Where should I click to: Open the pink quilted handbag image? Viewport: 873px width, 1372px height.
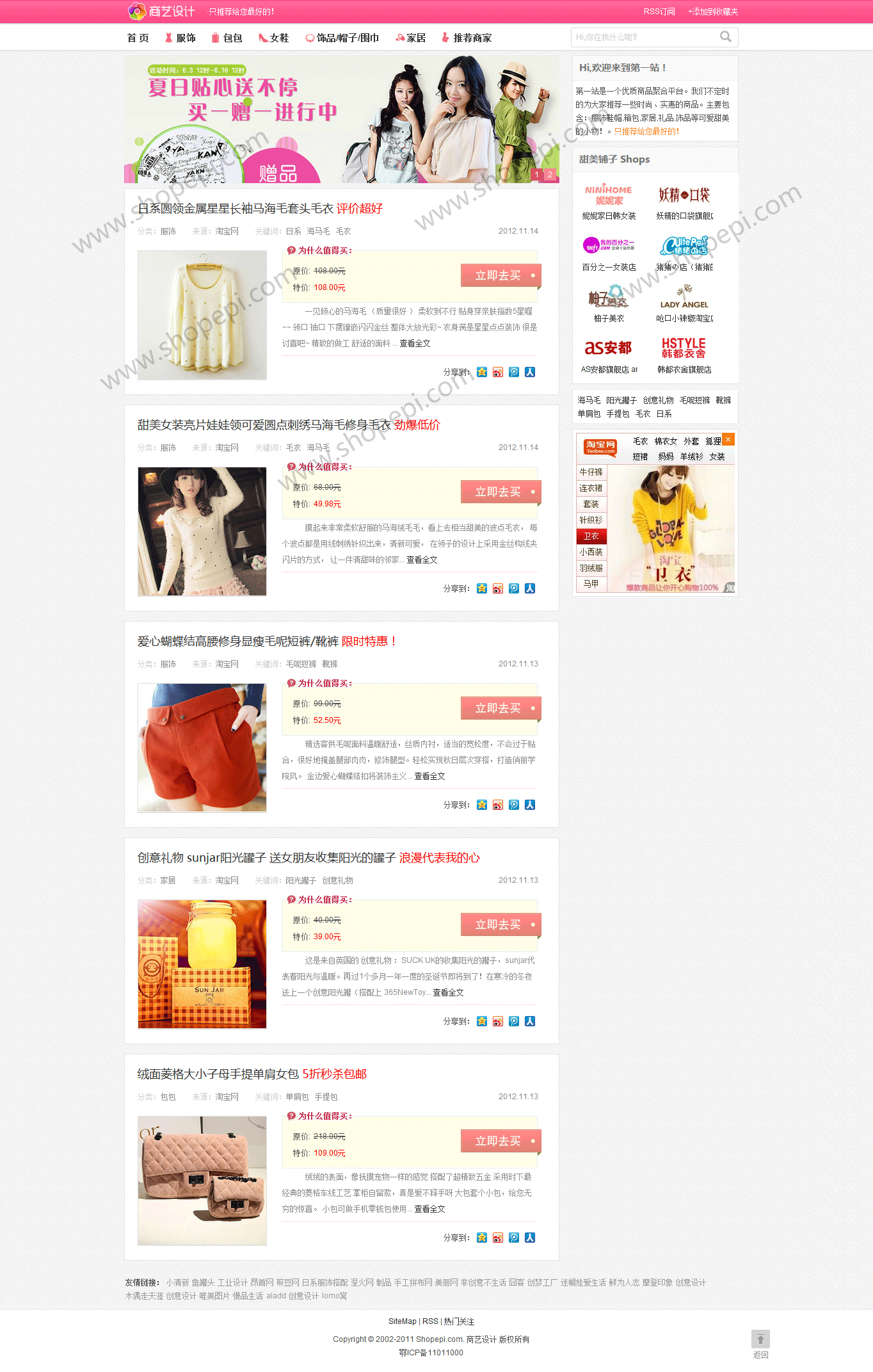(x=202, y=1181)
